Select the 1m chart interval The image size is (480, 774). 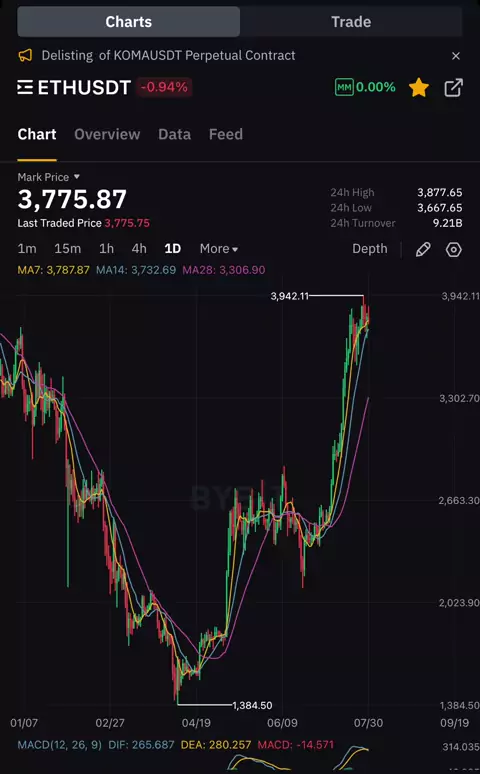tap(27, 249)
